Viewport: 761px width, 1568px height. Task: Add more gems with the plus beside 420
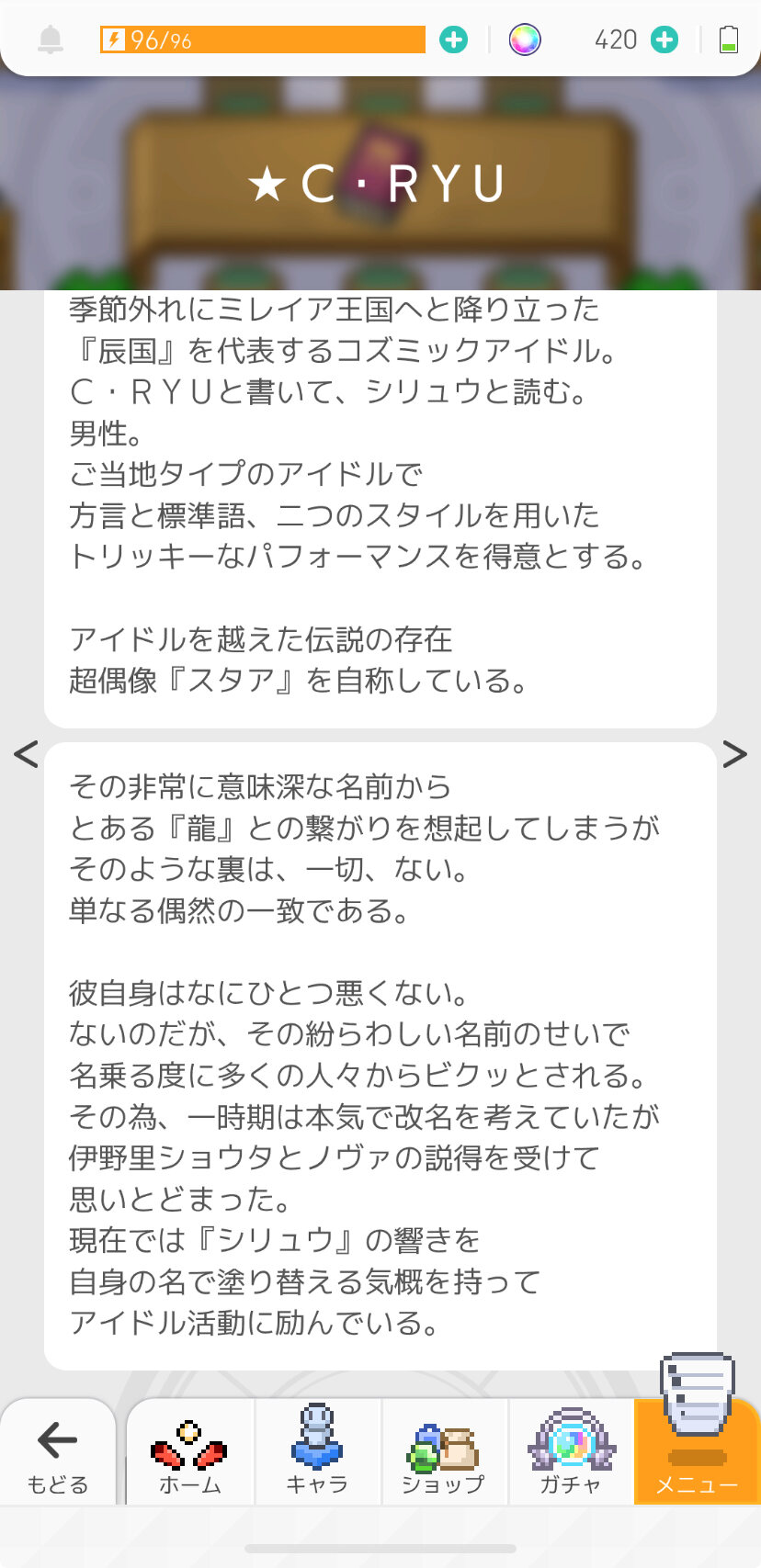click(x=664, y=39)
